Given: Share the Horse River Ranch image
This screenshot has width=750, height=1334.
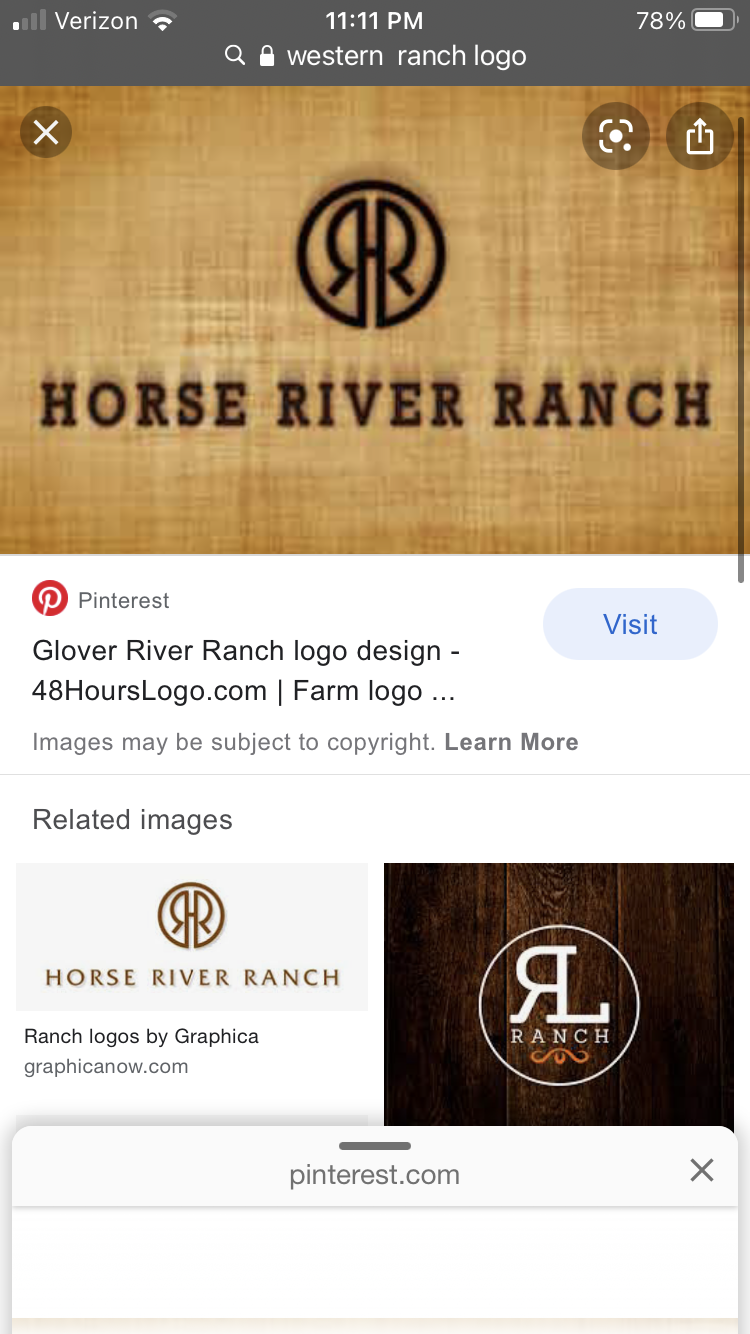Looking at the screenshot, I should point(700,136).
